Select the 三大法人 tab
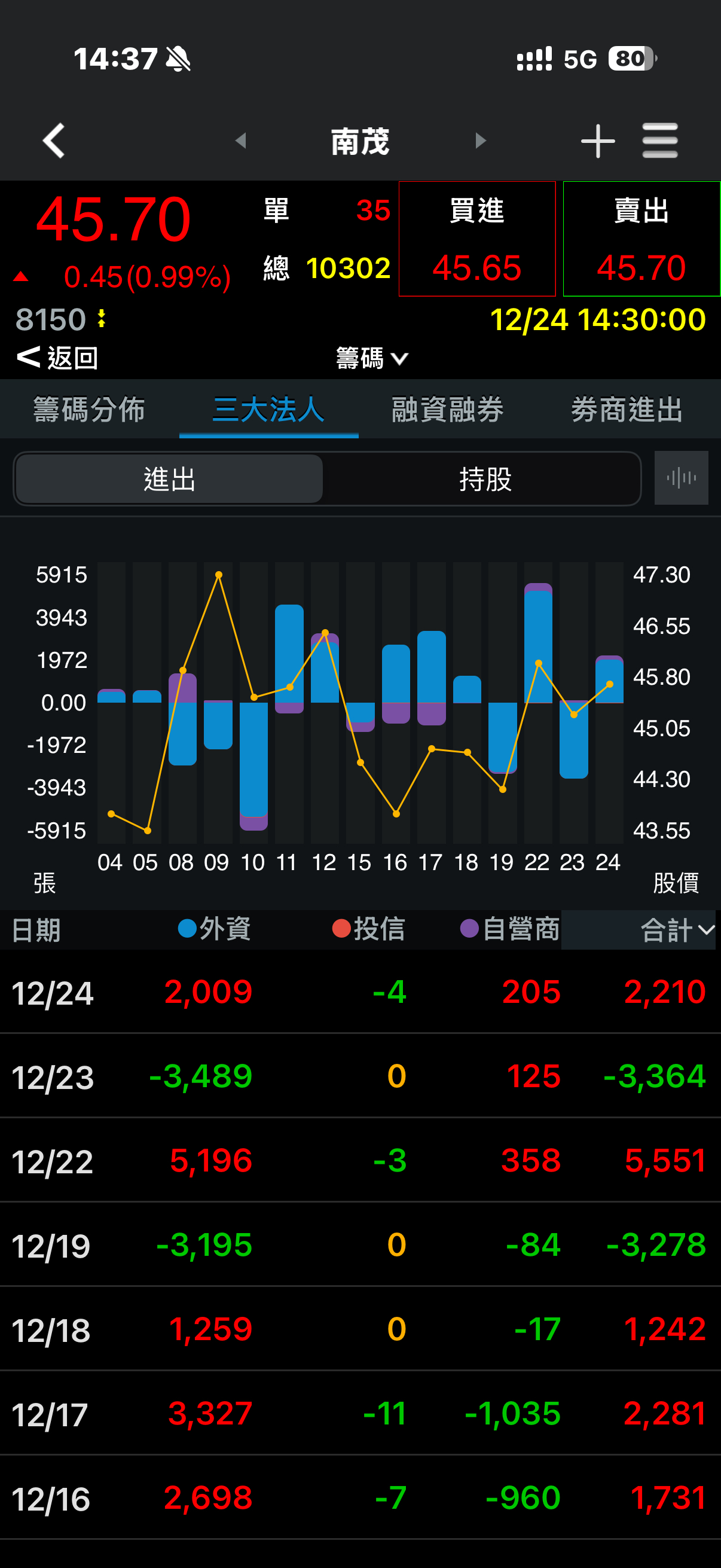Viewport: 721px width, 1568px height. (x=268, y=409)
